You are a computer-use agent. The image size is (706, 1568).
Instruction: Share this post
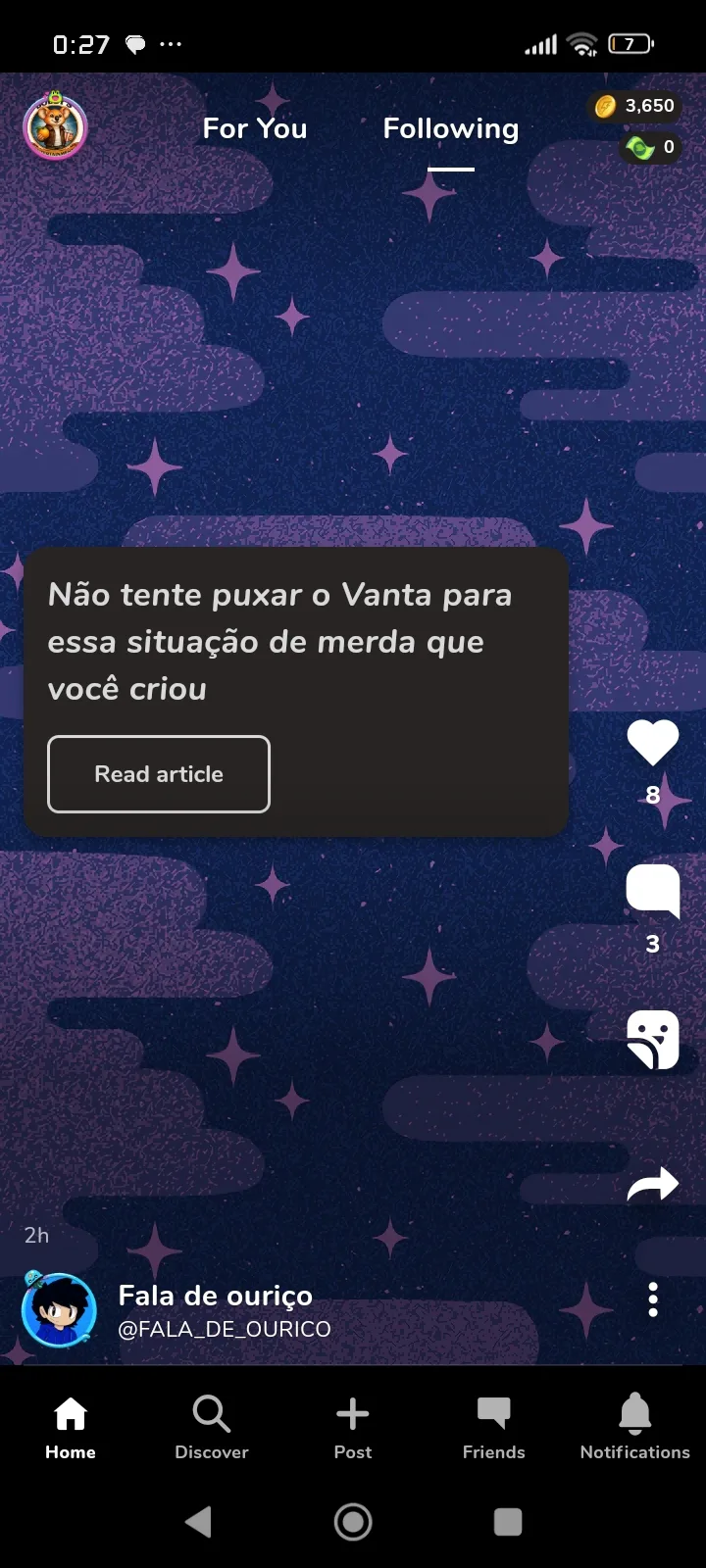[x=653, y=1185]
